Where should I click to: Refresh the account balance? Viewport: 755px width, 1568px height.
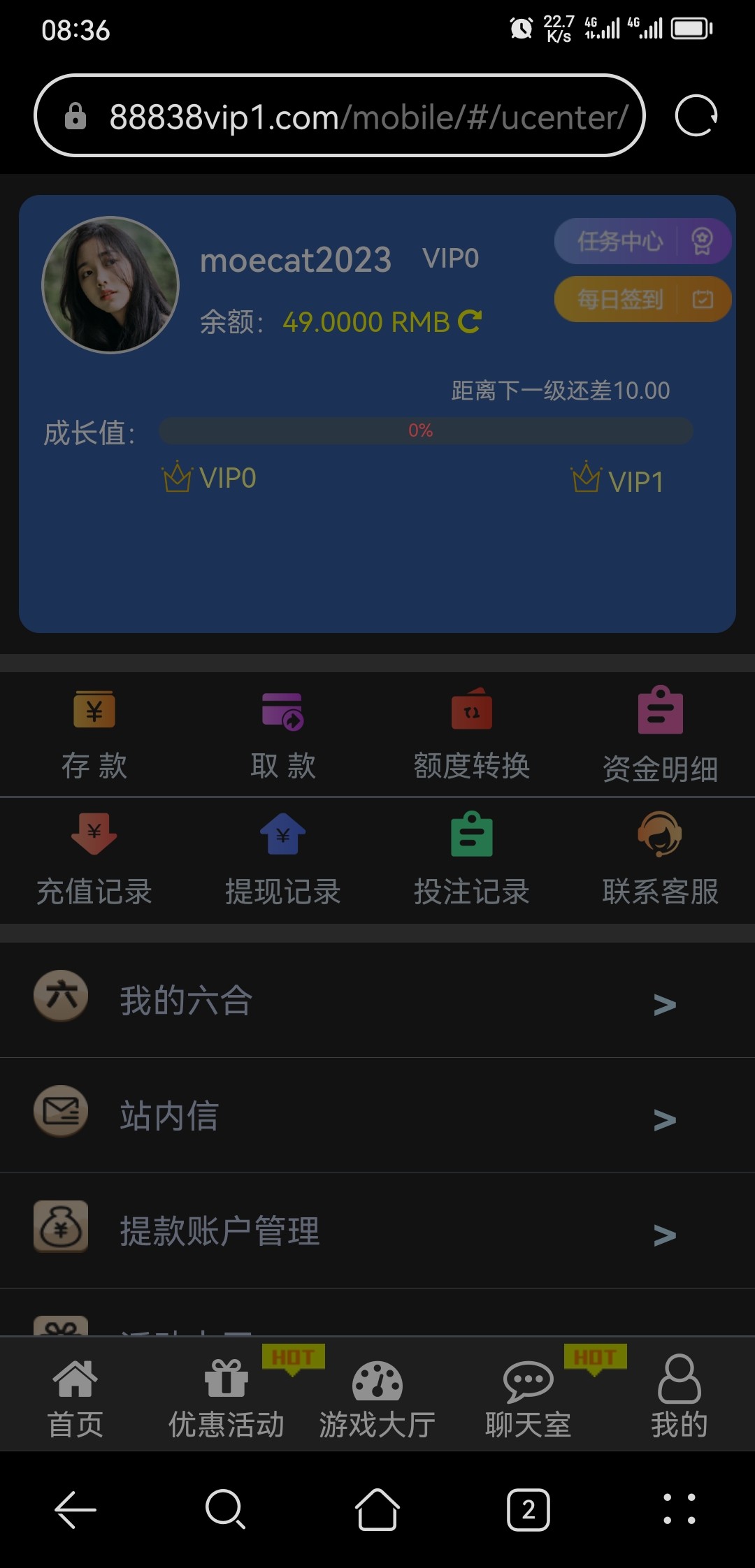469,321
